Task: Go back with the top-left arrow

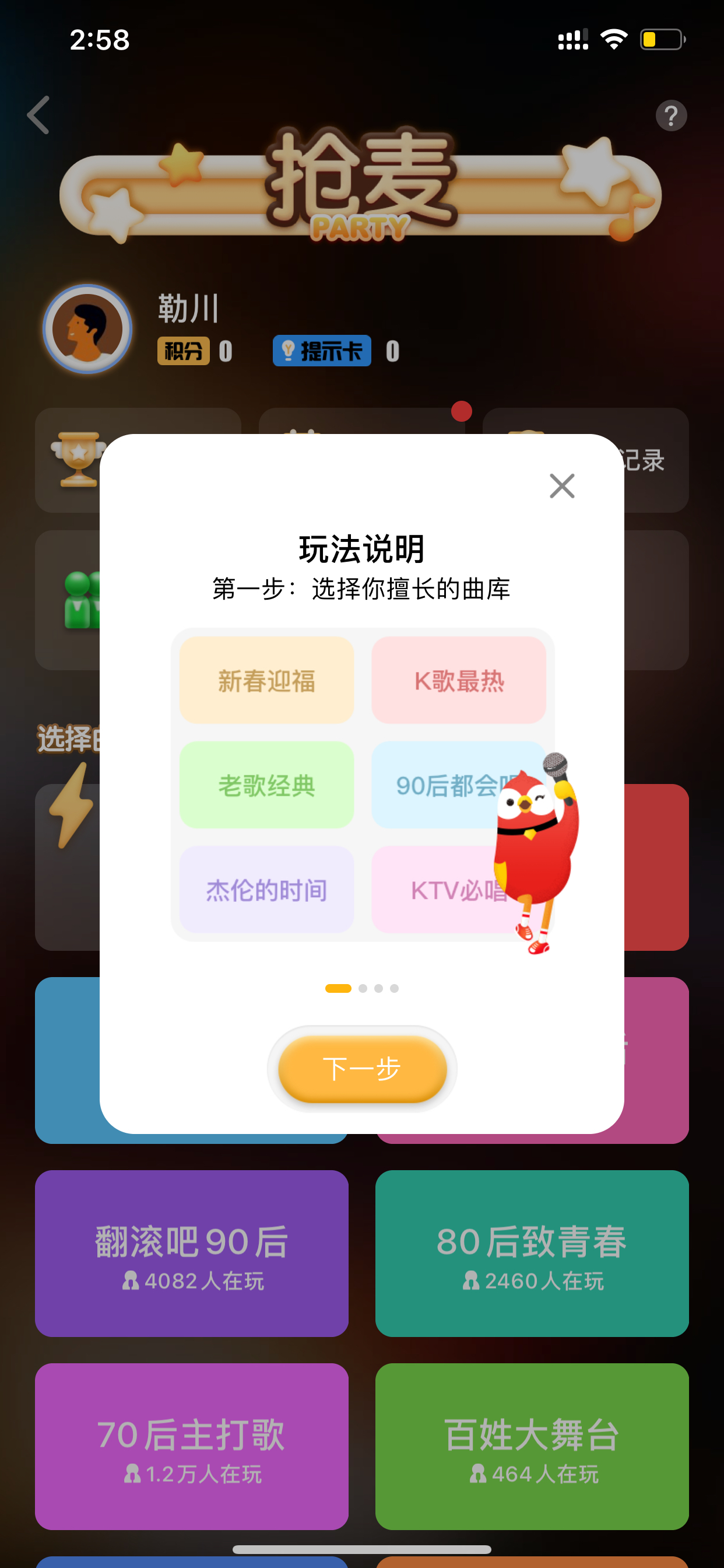Action: click(x=38, y=114)
